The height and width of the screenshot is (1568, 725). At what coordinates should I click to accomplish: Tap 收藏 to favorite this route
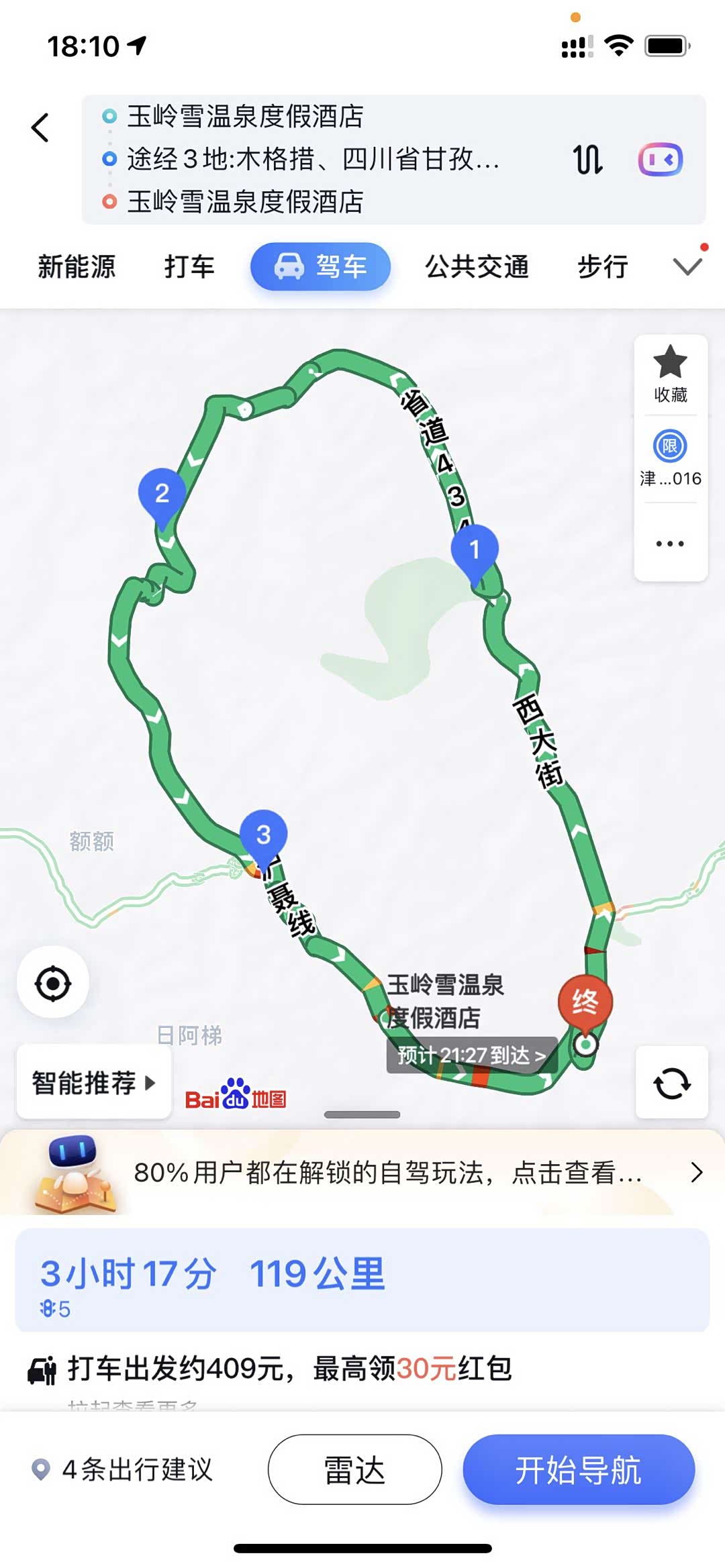(x=670, y=374)
